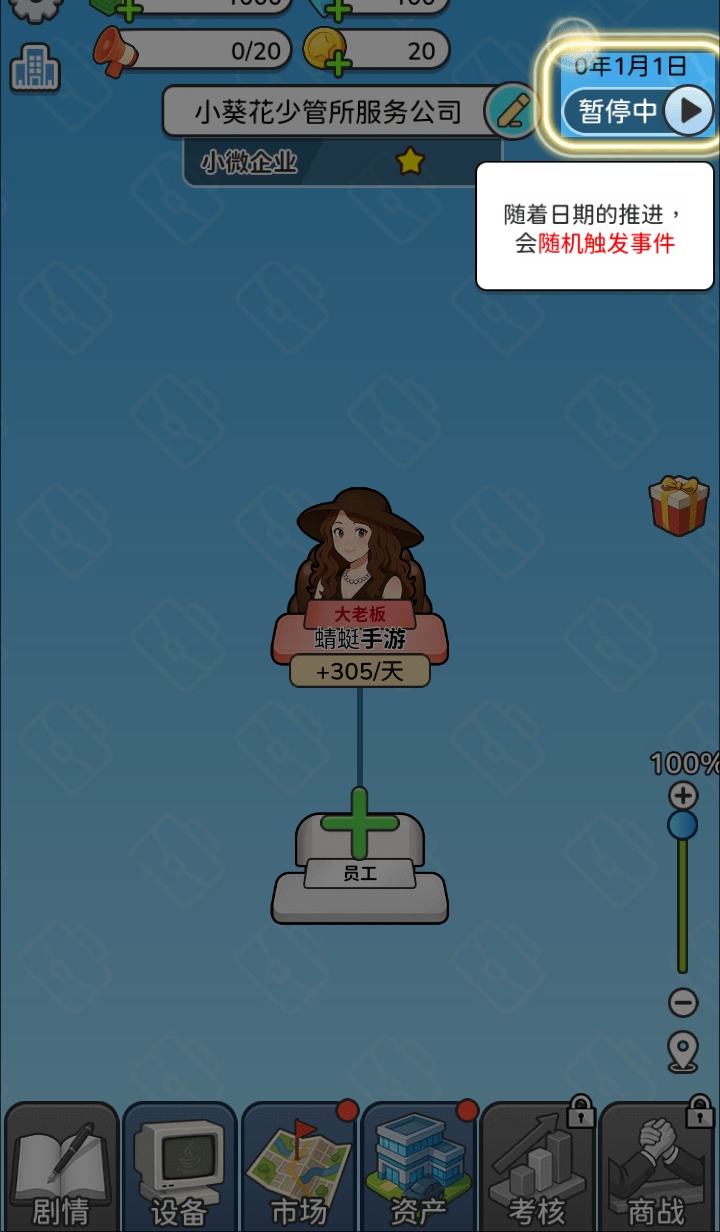The height and width of the screenshot is (1232, 720).
Task: Open the gift box reward
Action: (679, 505)
